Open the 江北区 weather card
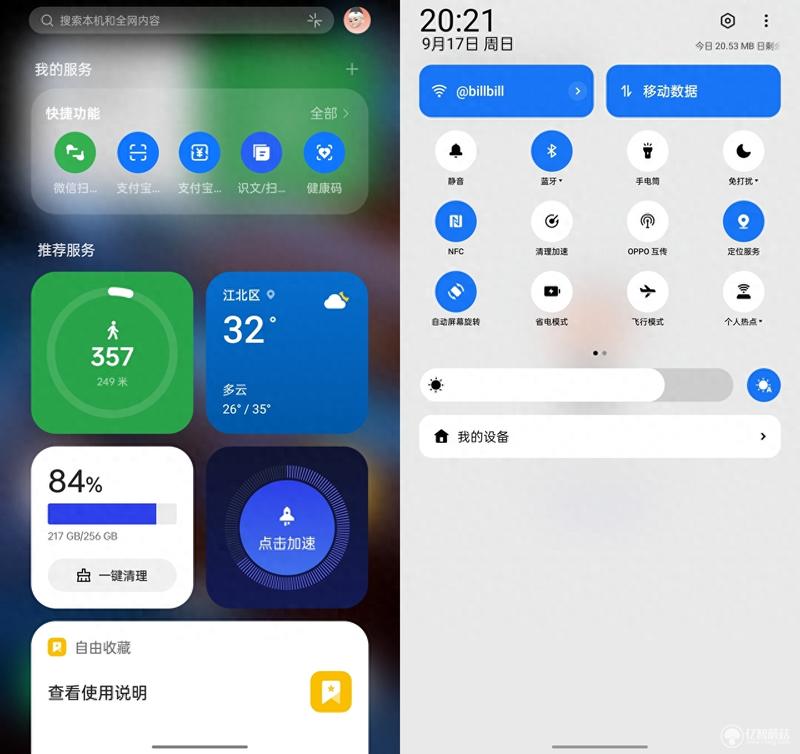Screen dimensions: 800x754 pos(287,352)
